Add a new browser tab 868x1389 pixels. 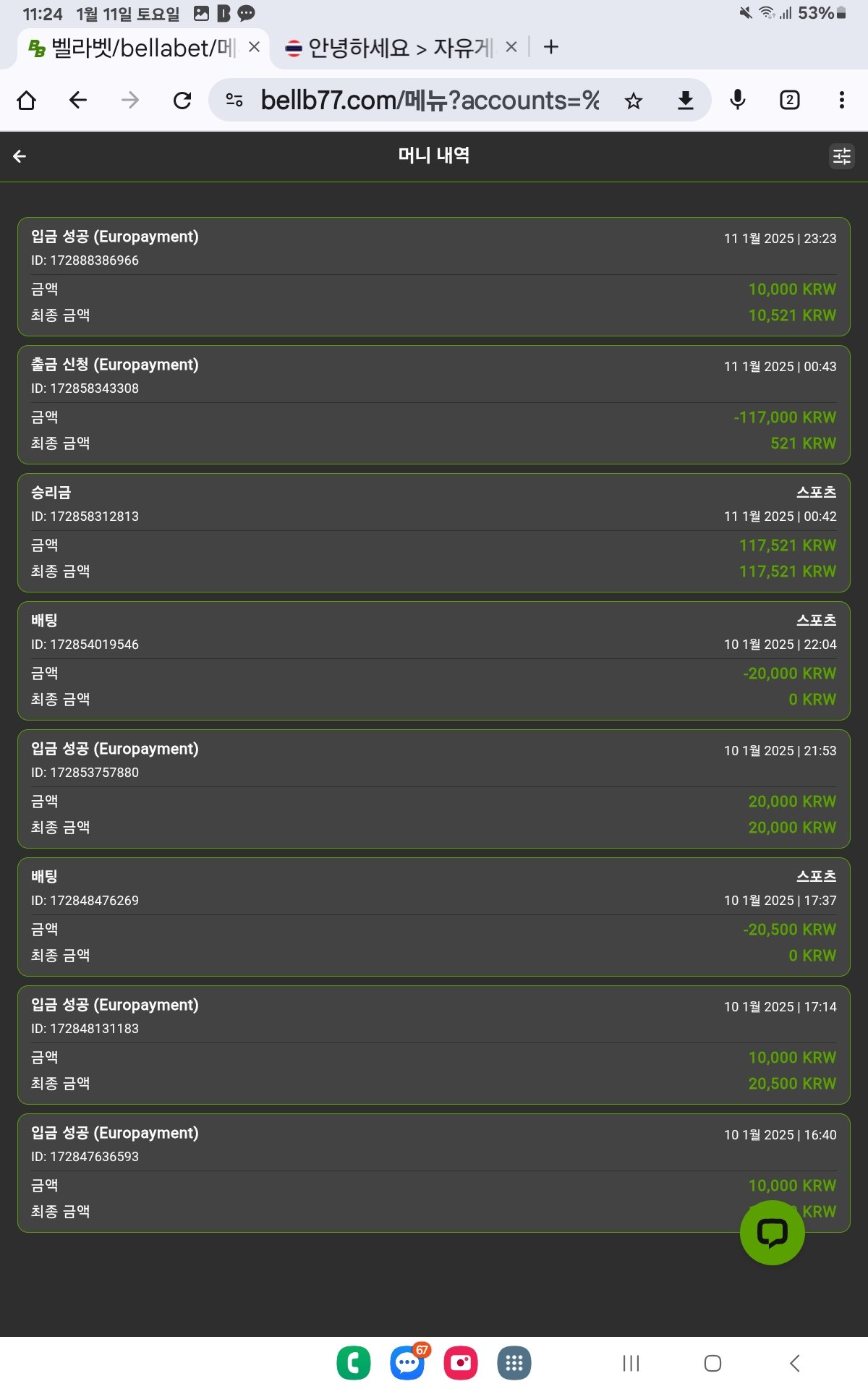[551, 47]
